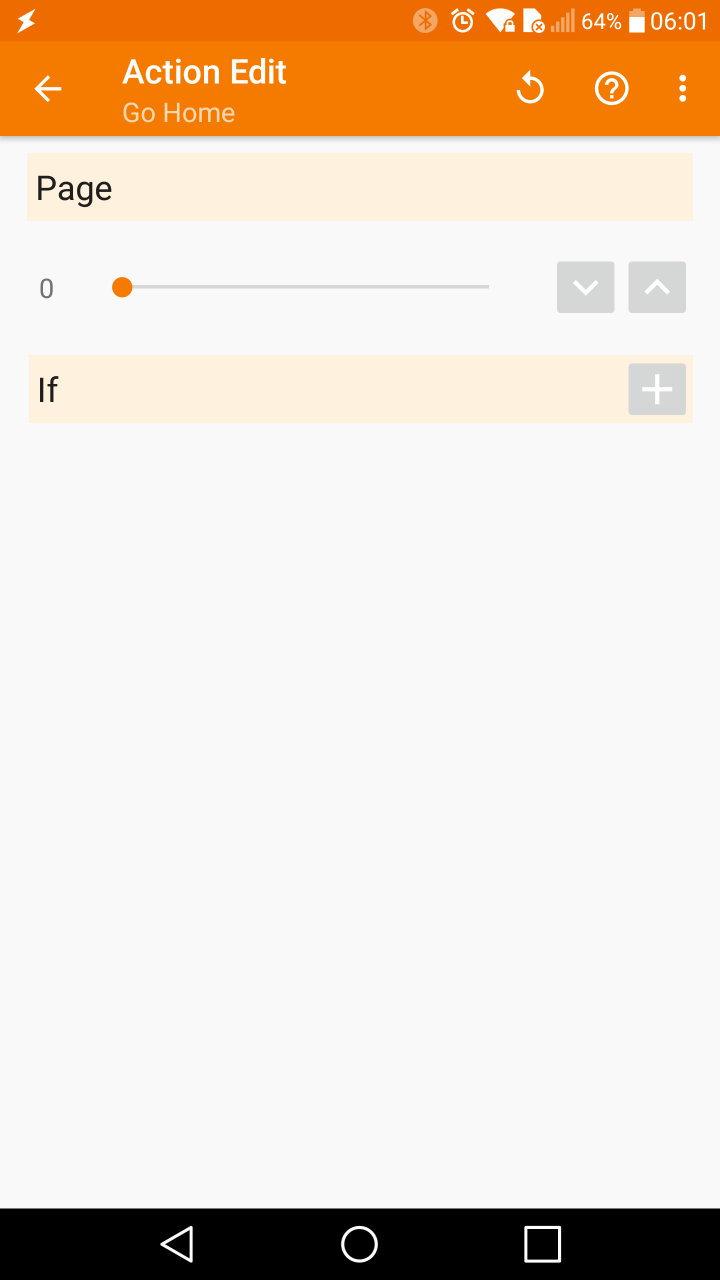
Task: Go back from Action Edit
Action: (48, 89)
